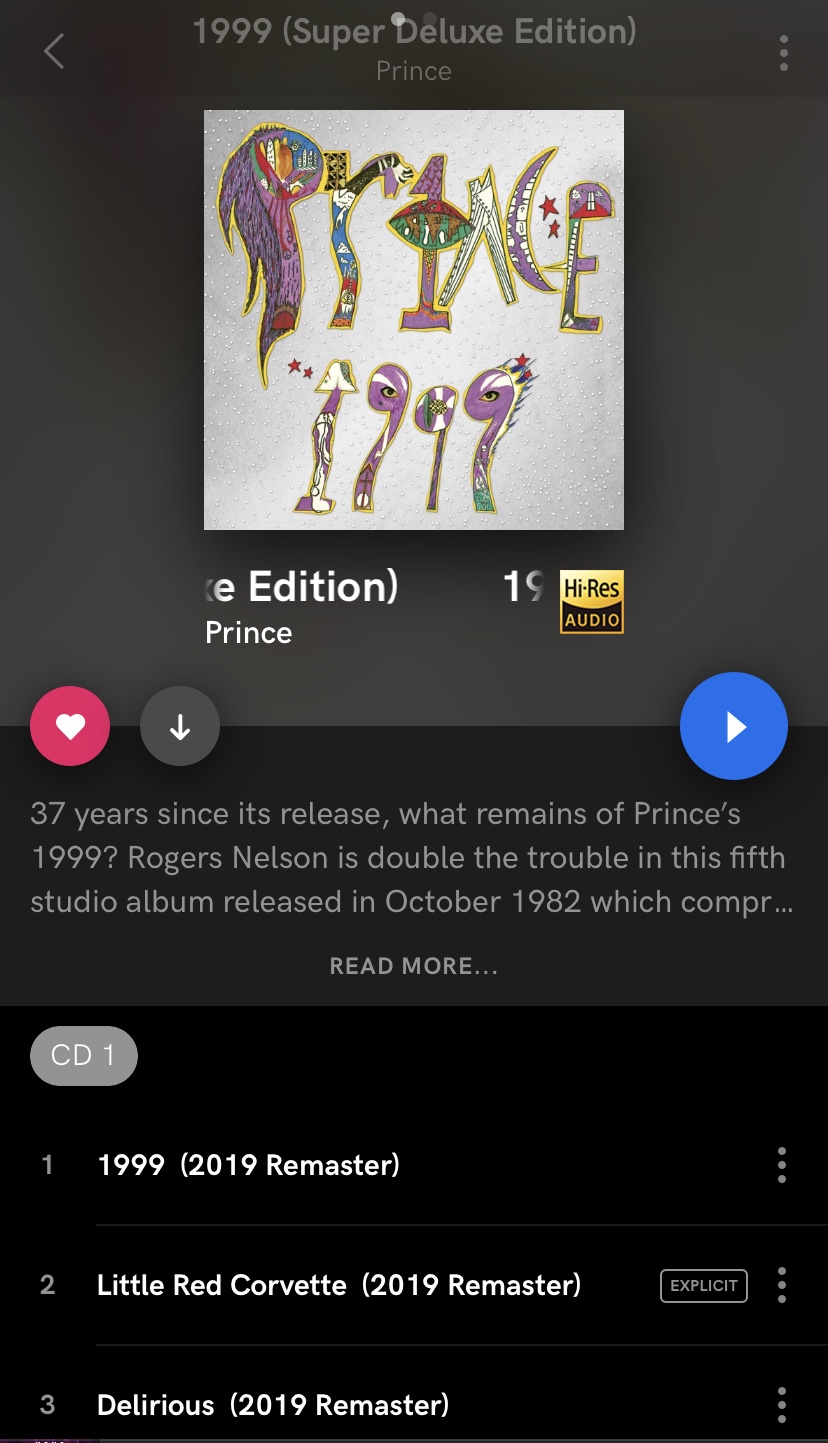Go back using the top-left arrow
Screen dimensions: 828x1443
tap(54, 51)
